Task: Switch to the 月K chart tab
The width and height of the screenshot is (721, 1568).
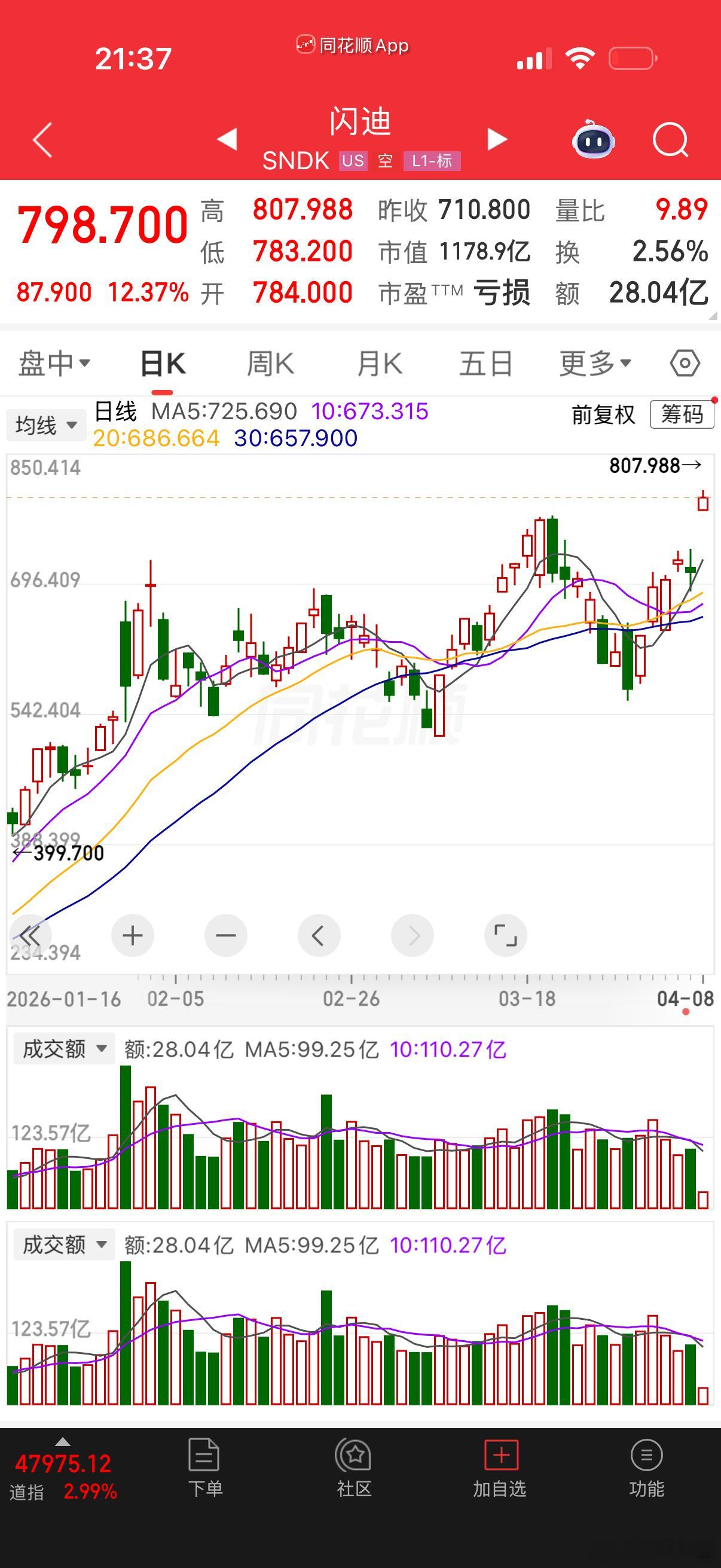Action: point(379,364)
